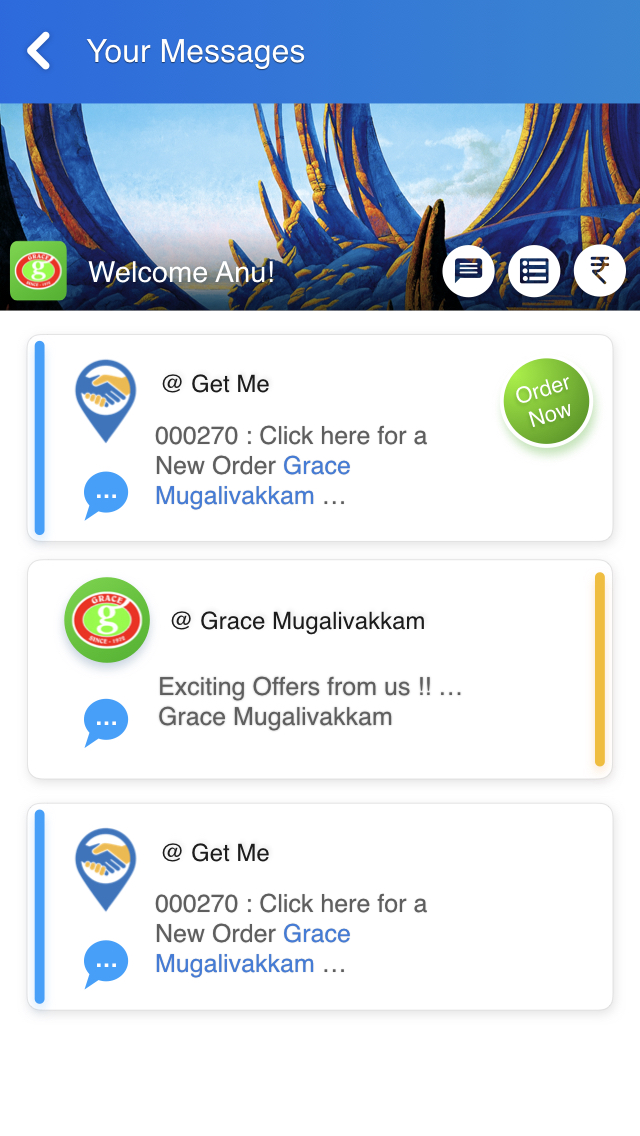This screenshot has width=640, height=1136.
Task: Go back from Your Messages
Action: pos(38,51)
